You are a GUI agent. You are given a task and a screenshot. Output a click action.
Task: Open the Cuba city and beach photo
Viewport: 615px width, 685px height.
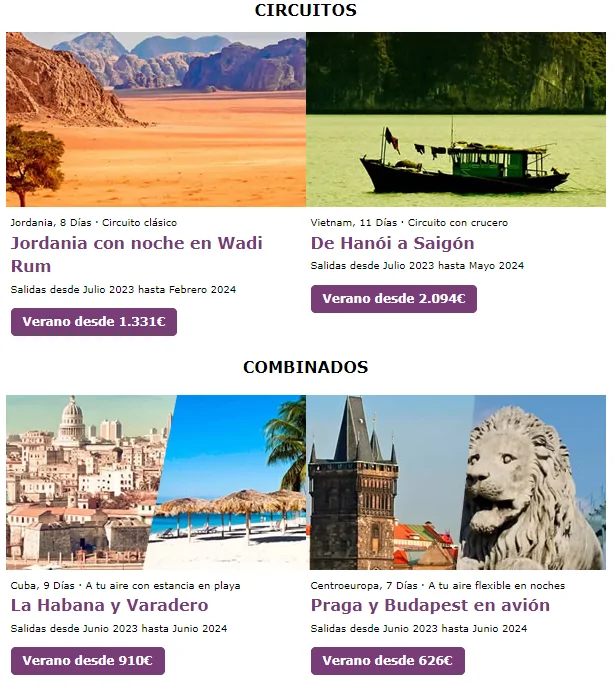coord(156,482)
